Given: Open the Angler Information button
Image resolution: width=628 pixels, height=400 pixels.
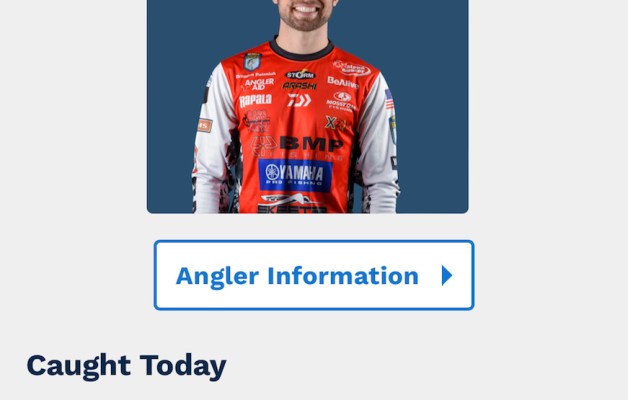Looking at the screenshot, I should tap(313, 275).
